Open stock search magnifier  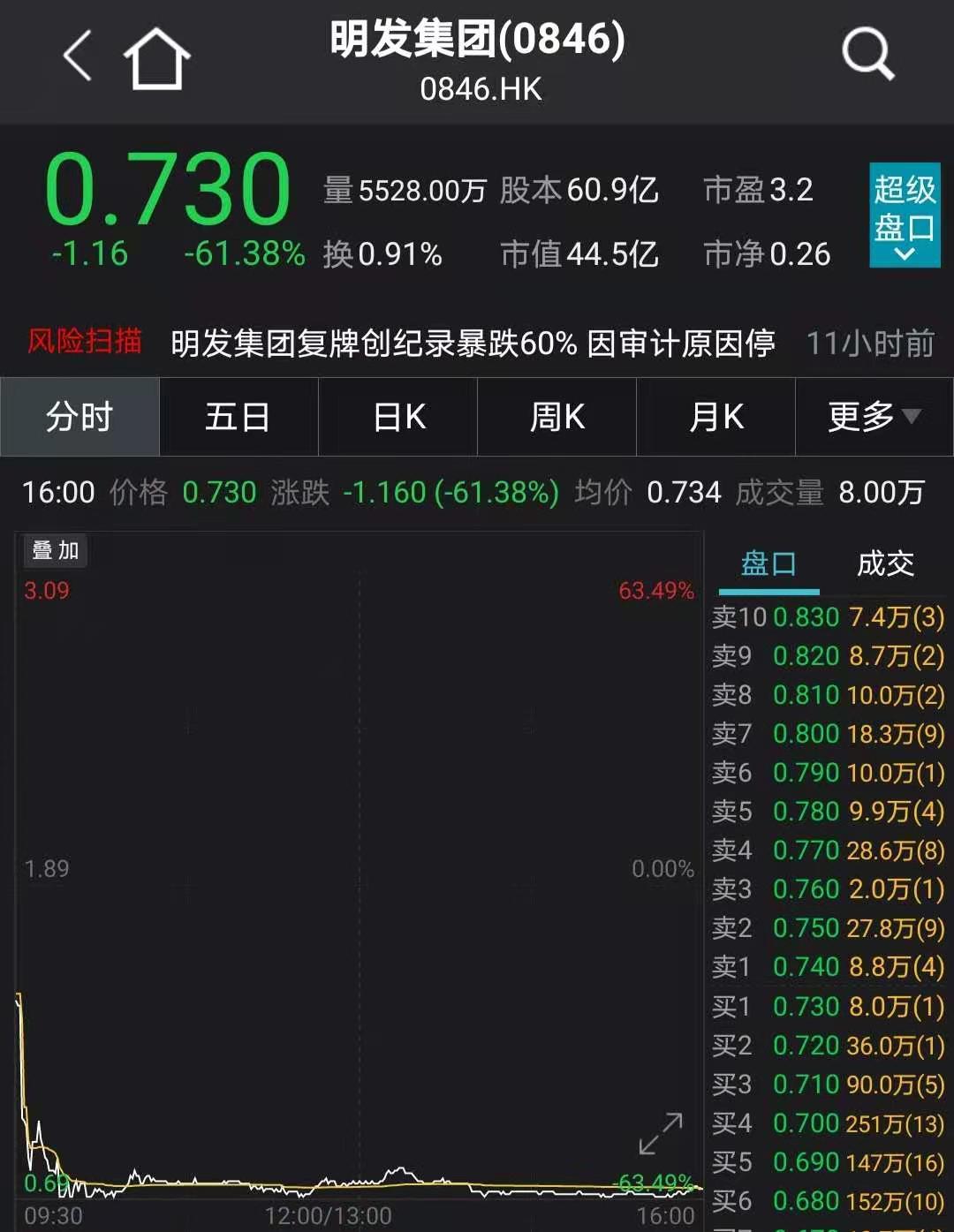867,54
